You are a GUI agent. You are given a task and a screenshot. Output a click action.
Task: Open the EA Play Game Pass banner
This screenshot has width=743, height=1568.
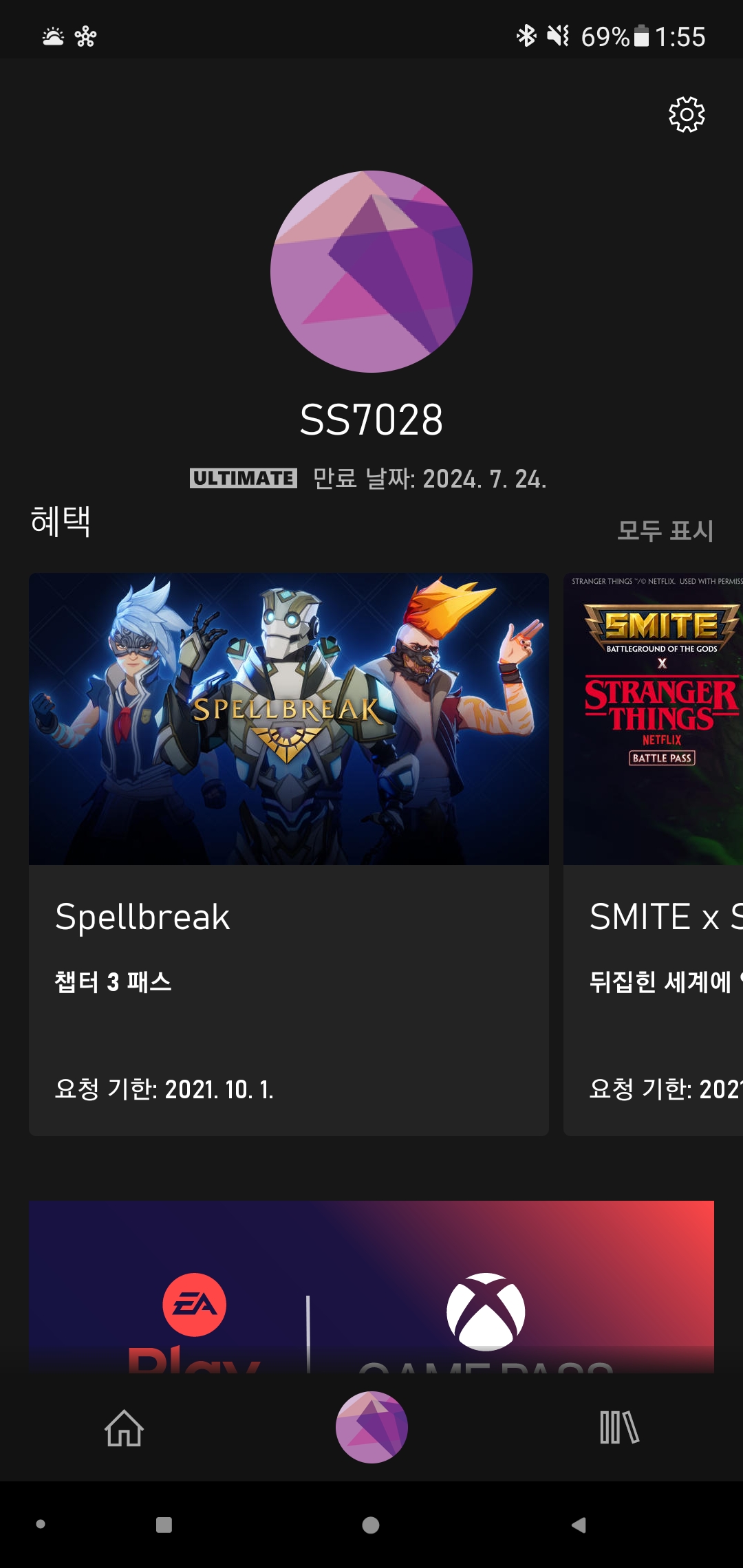pyautogui.click(x=371, y=1287)
